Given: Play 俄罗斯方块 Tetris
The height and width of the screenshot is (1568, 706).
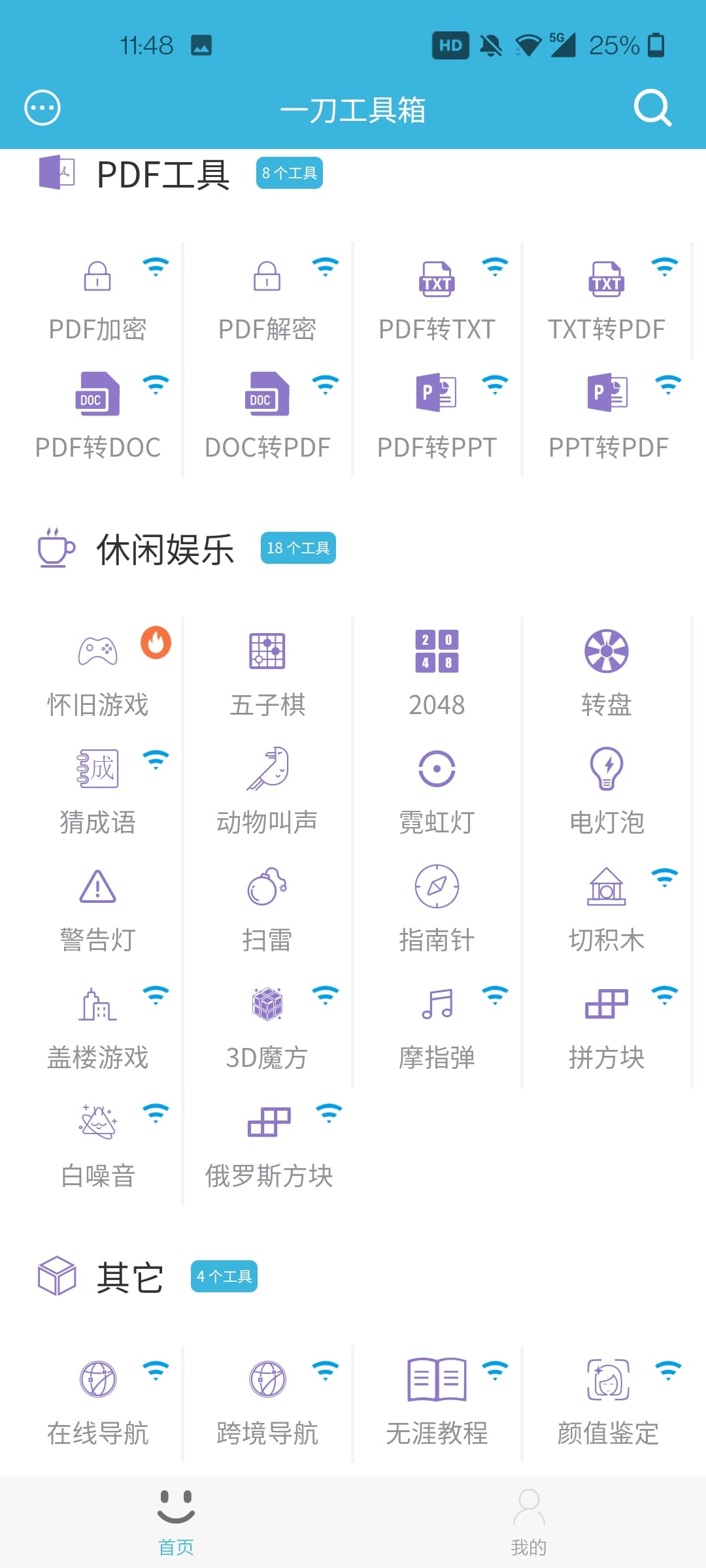Looking at the screenshot, I should coord(269,1147).
